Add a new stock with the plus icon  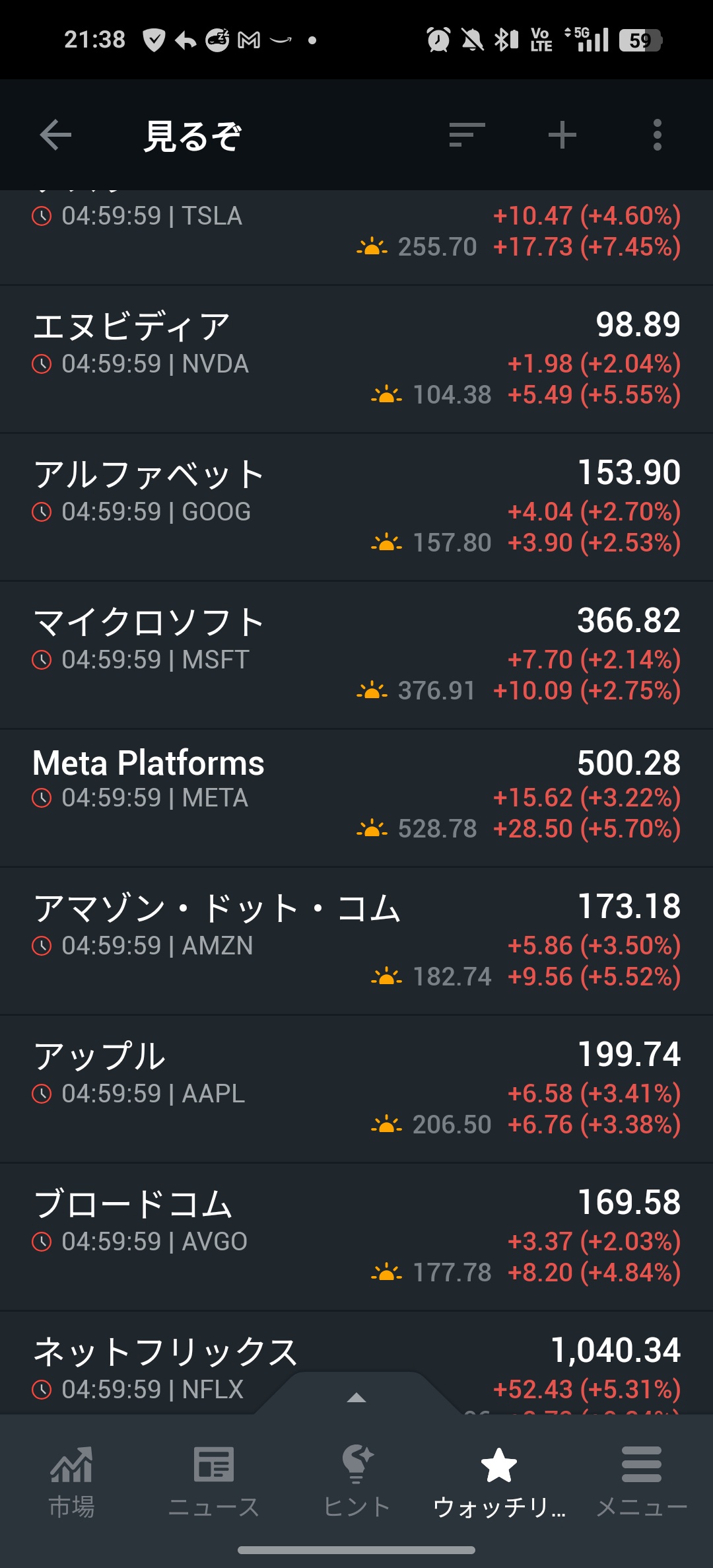562,136
